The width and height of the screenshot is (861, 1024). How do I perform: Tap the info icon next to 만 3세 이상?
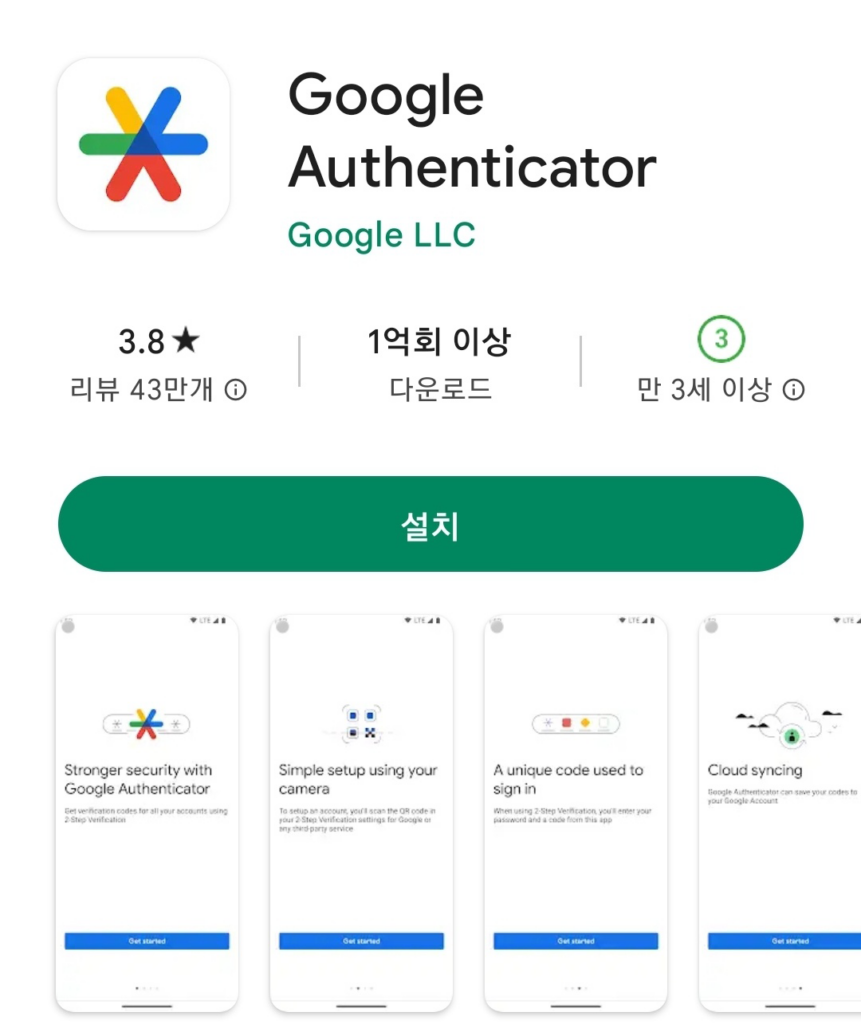[x=794, y=390]
